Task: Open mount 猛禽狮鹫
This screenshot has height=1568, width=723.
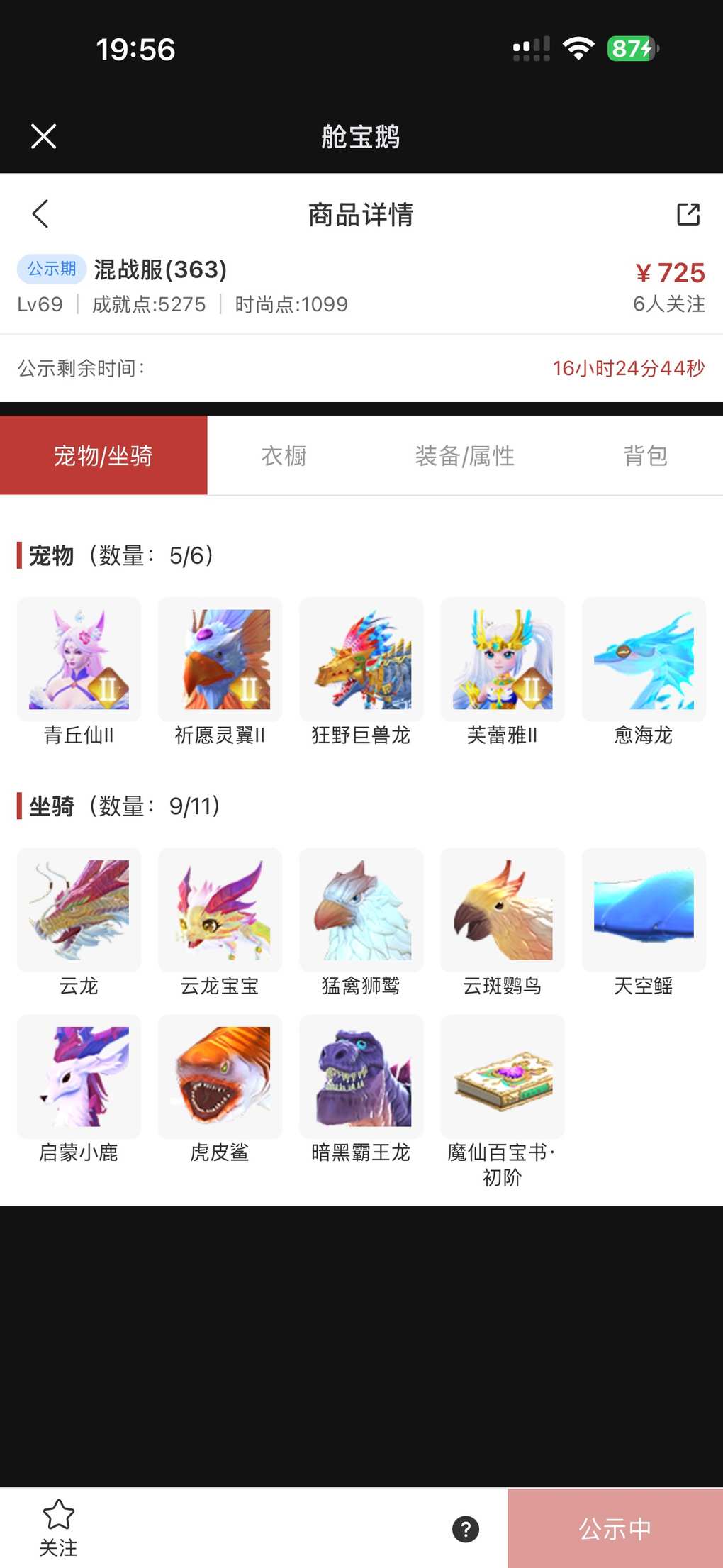Action: tap(361, 910)
